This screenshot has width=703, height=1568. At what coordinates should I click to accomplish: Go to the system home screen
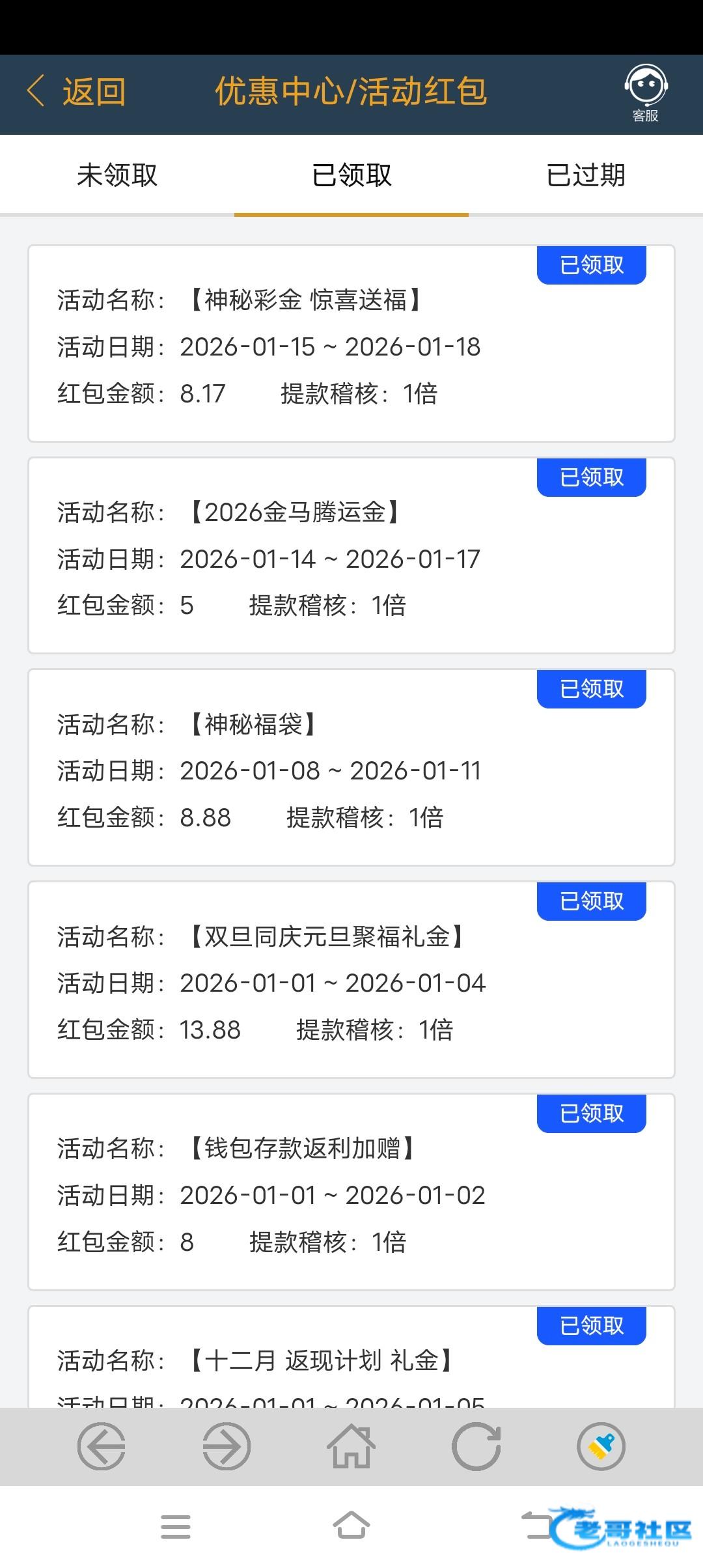point(351,1526)
